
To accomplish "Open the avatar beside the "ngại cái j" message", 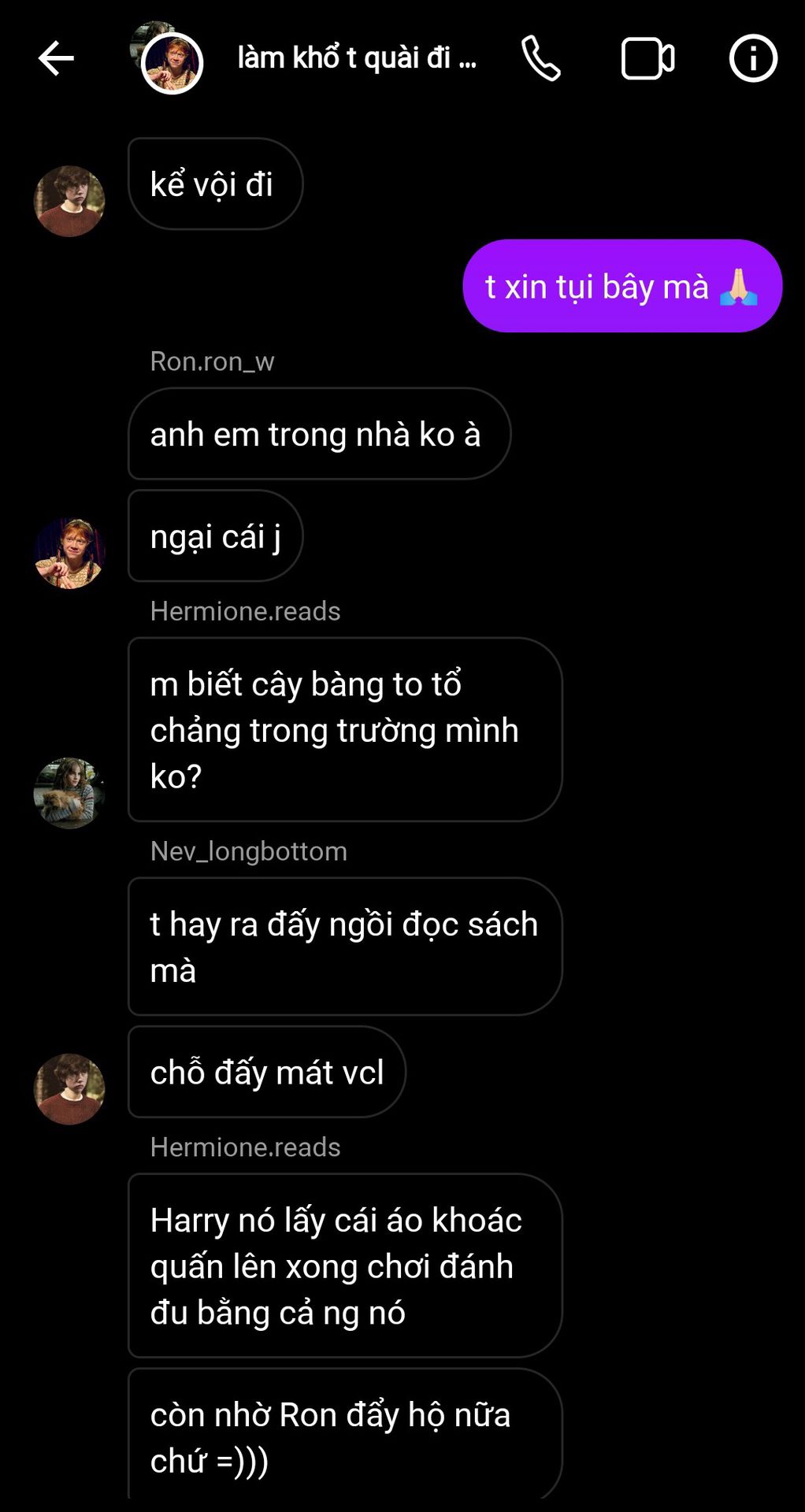I will coord(69,553).
